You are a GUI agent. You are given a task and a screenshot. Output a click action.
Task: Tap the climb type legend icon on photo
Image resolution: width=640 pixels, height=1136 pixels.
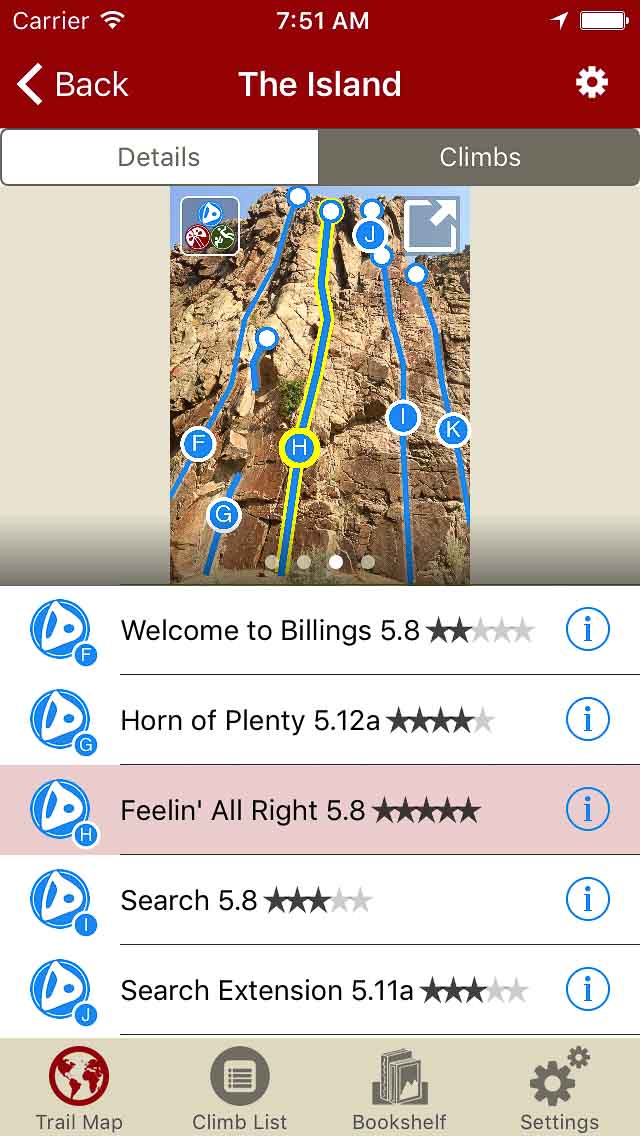(210, 225)
